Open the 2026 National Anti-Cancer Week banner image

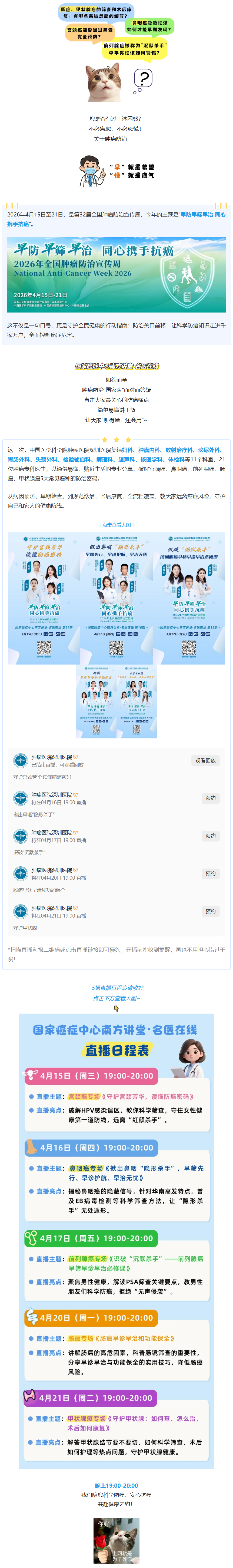(116, 275)
